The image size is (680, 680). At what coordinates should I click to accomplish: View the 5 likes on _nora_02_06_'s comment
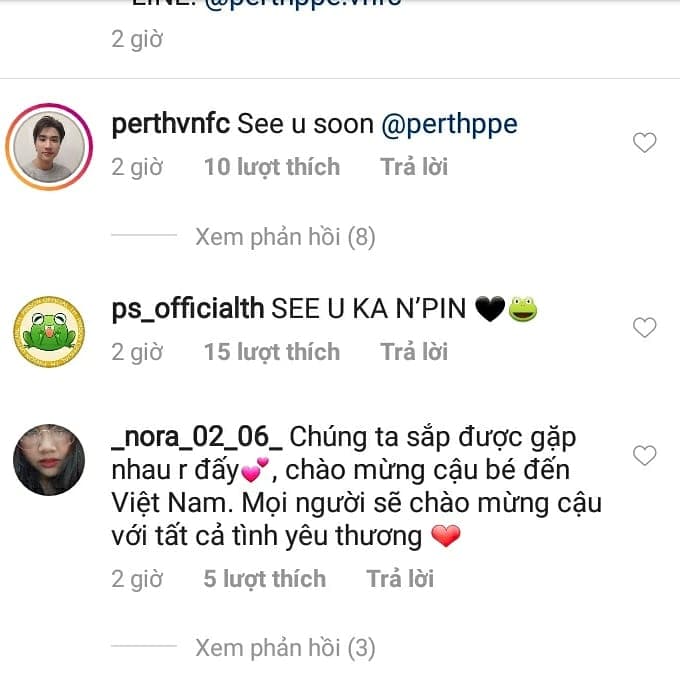[264, 579]
